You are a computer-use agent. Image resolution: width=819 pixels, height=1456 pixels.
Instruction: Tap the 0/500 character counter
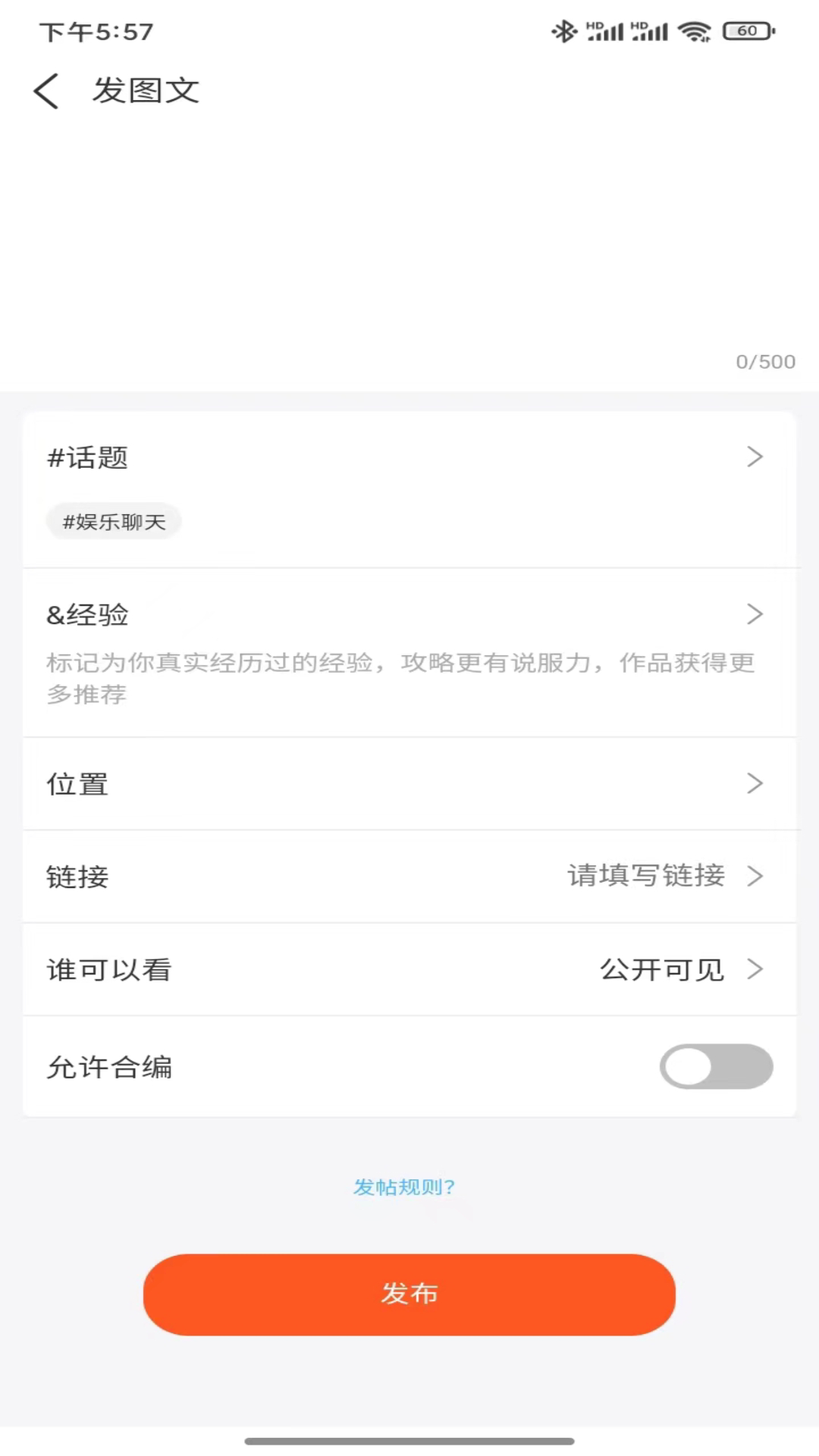[765, 362]
